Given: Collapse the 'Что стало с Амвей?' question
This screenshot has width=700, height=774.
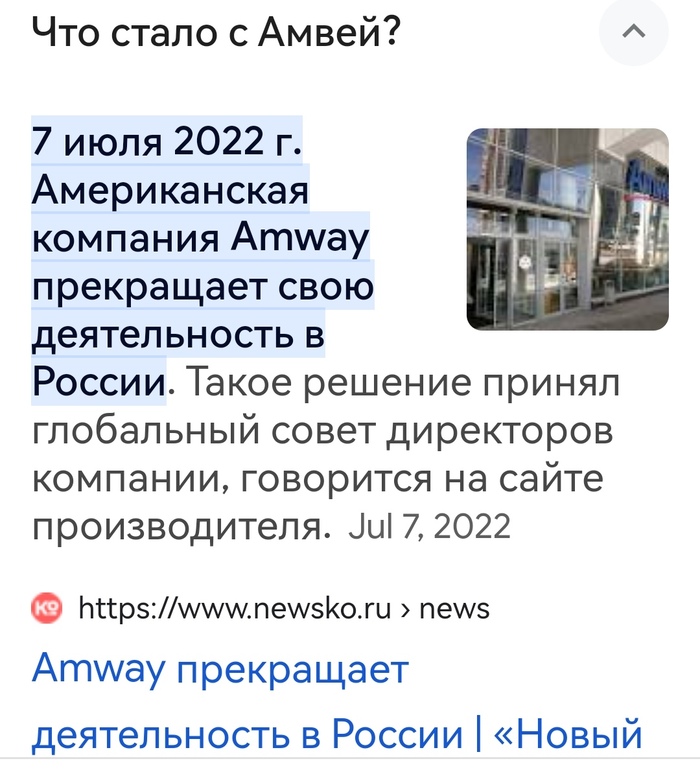Looking at the screenshot, I should pos(632,31).
